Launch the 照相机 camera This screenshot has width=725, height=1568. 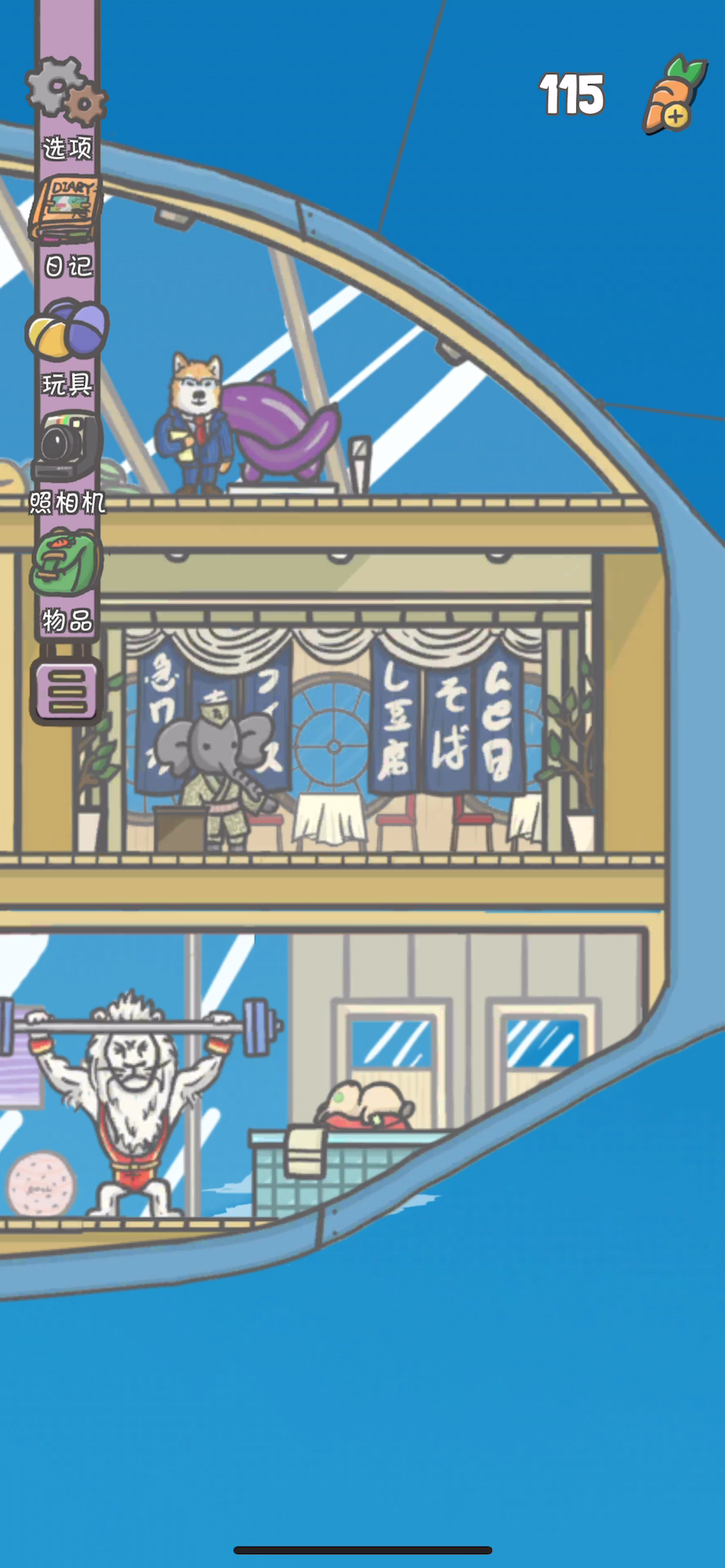(67, 447)
